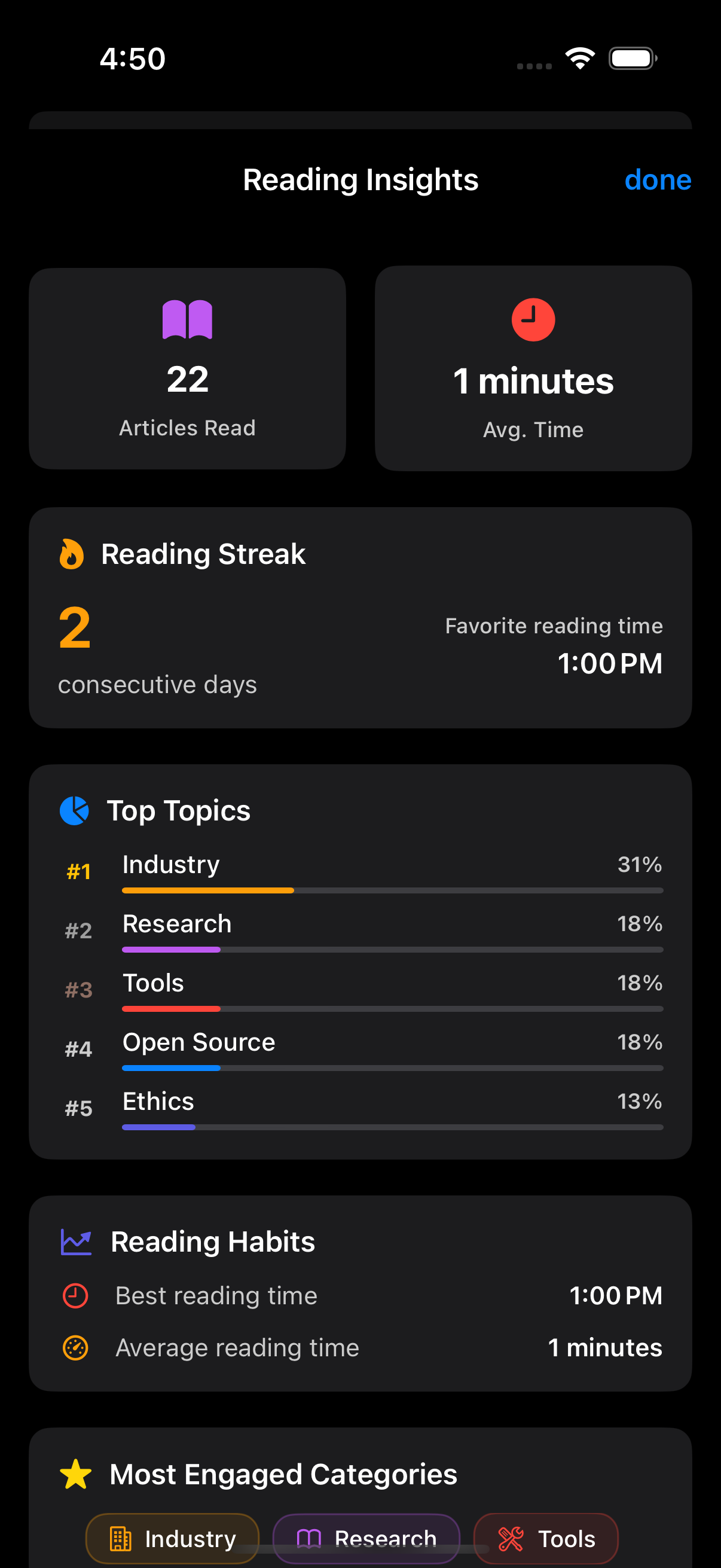721x1568 pixels.
Task: Tap the Wi-Fi icon in the status bar
Action: 579,57
